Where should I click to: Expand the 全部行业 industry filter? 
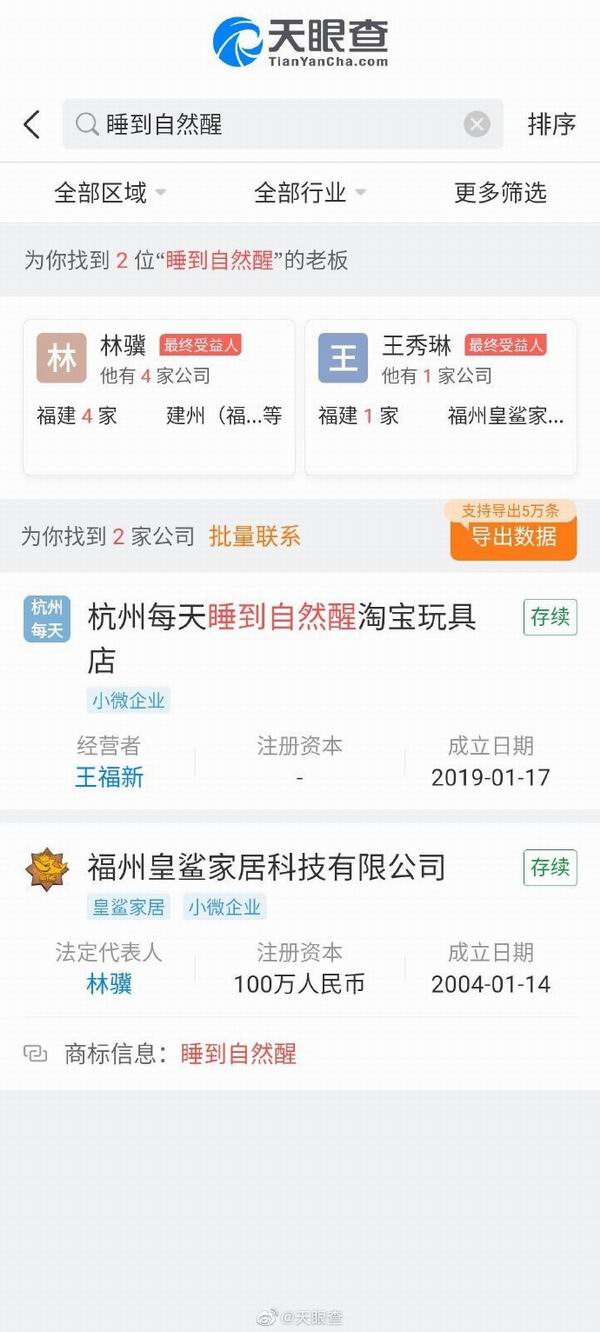click(x=309, y=192)
